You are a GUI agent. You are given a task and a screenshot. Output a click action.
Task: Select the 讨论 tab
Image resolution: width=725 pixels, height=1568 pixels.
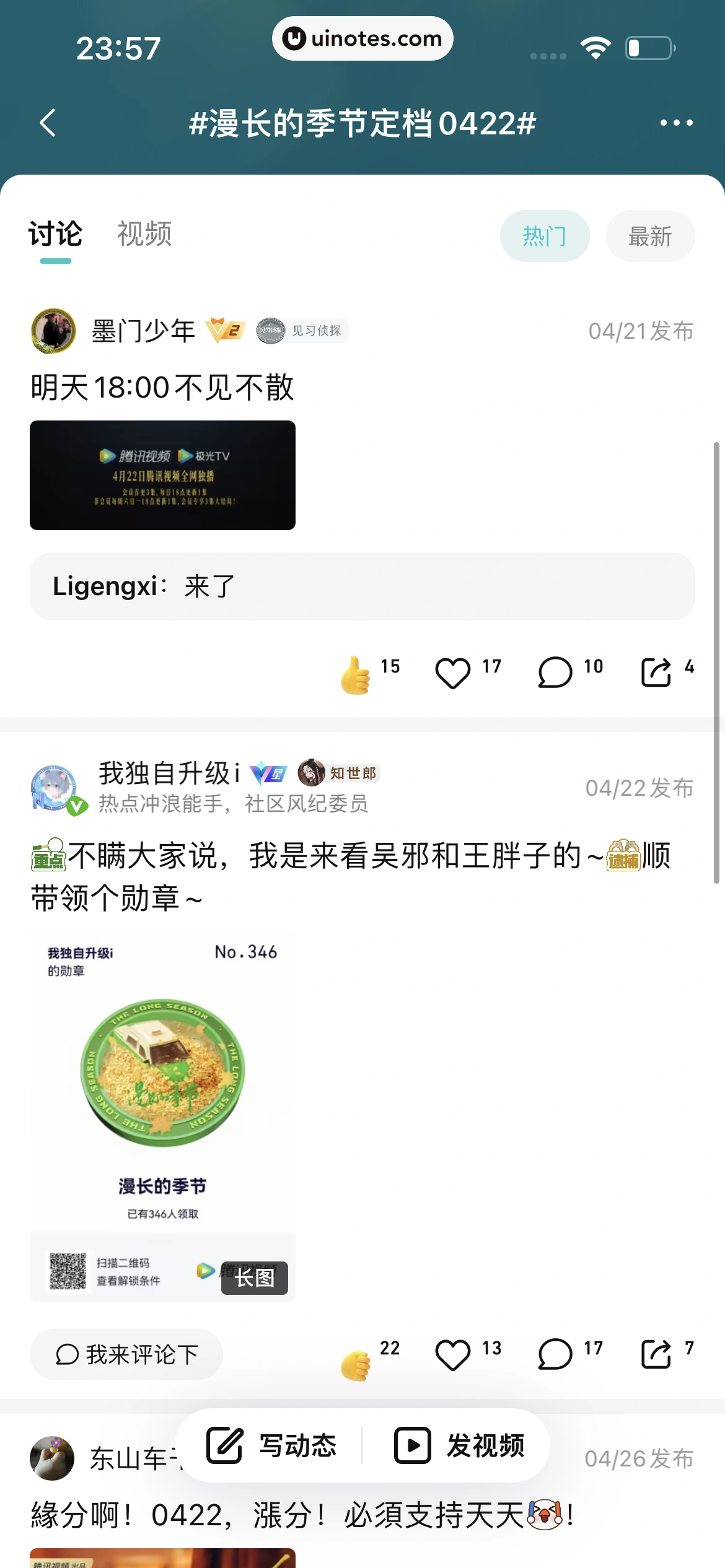pyautogui.click(x=55, y=235)
